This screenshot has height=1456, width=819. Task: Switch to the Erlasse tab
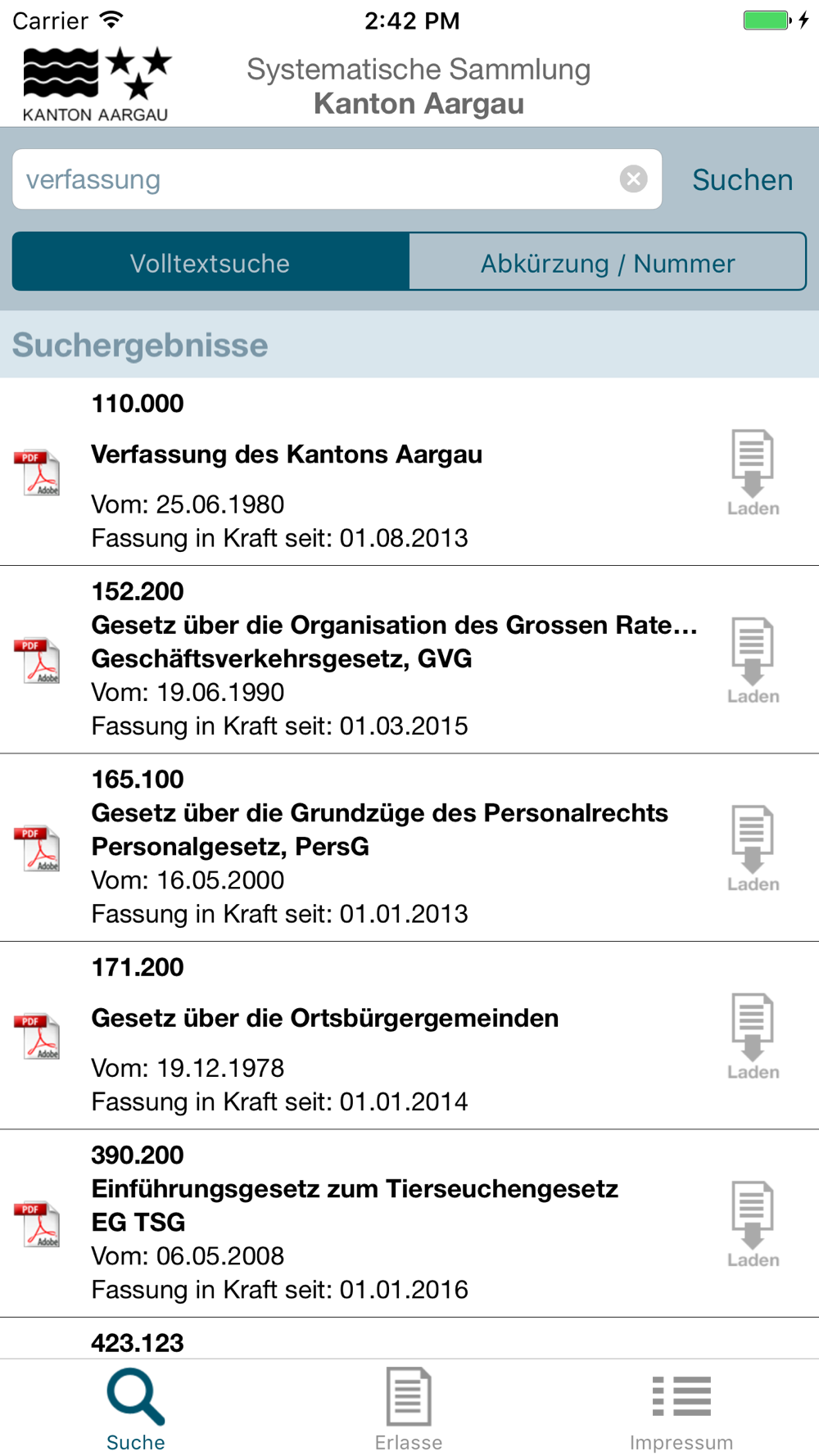click(x=409, y=1409)
